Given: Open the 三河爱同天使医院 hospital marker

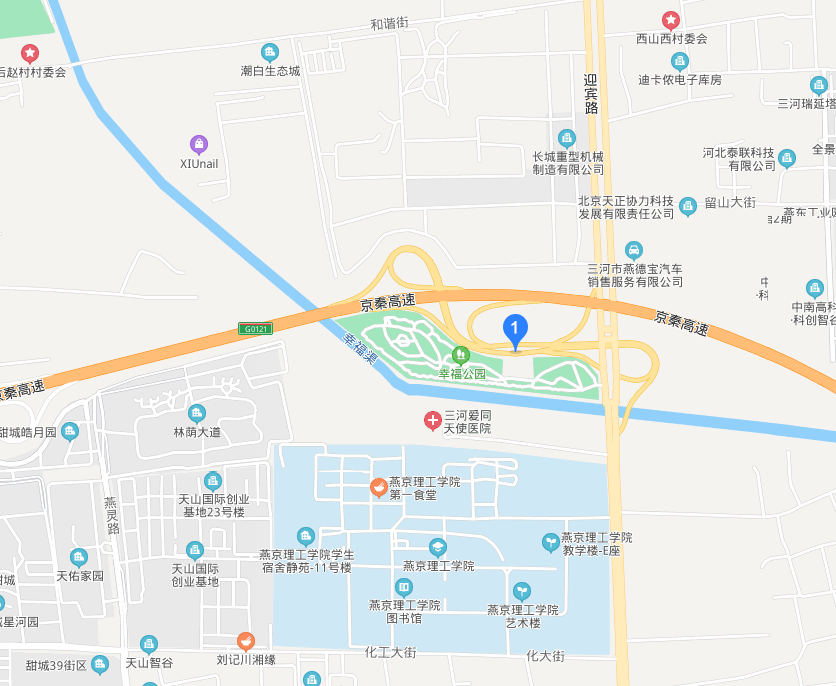Looking at the screenshot, I should (432, 421).
